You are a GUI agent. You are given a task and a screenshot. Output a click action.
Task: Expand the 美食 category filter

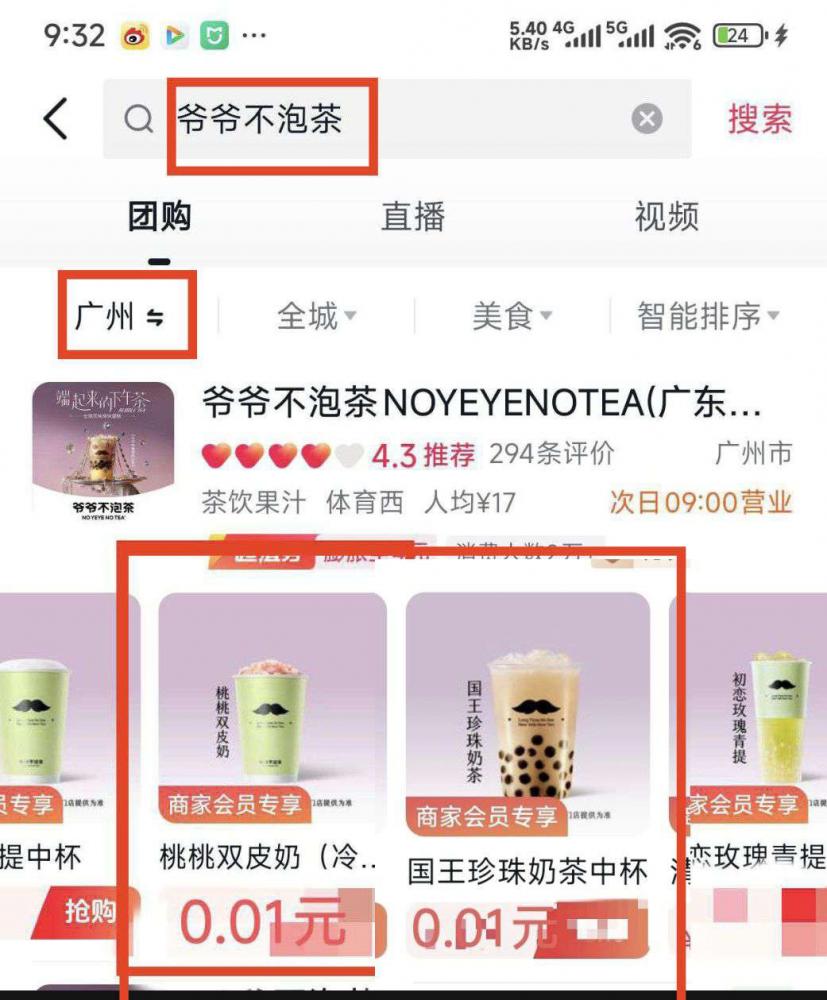(511, 318)
